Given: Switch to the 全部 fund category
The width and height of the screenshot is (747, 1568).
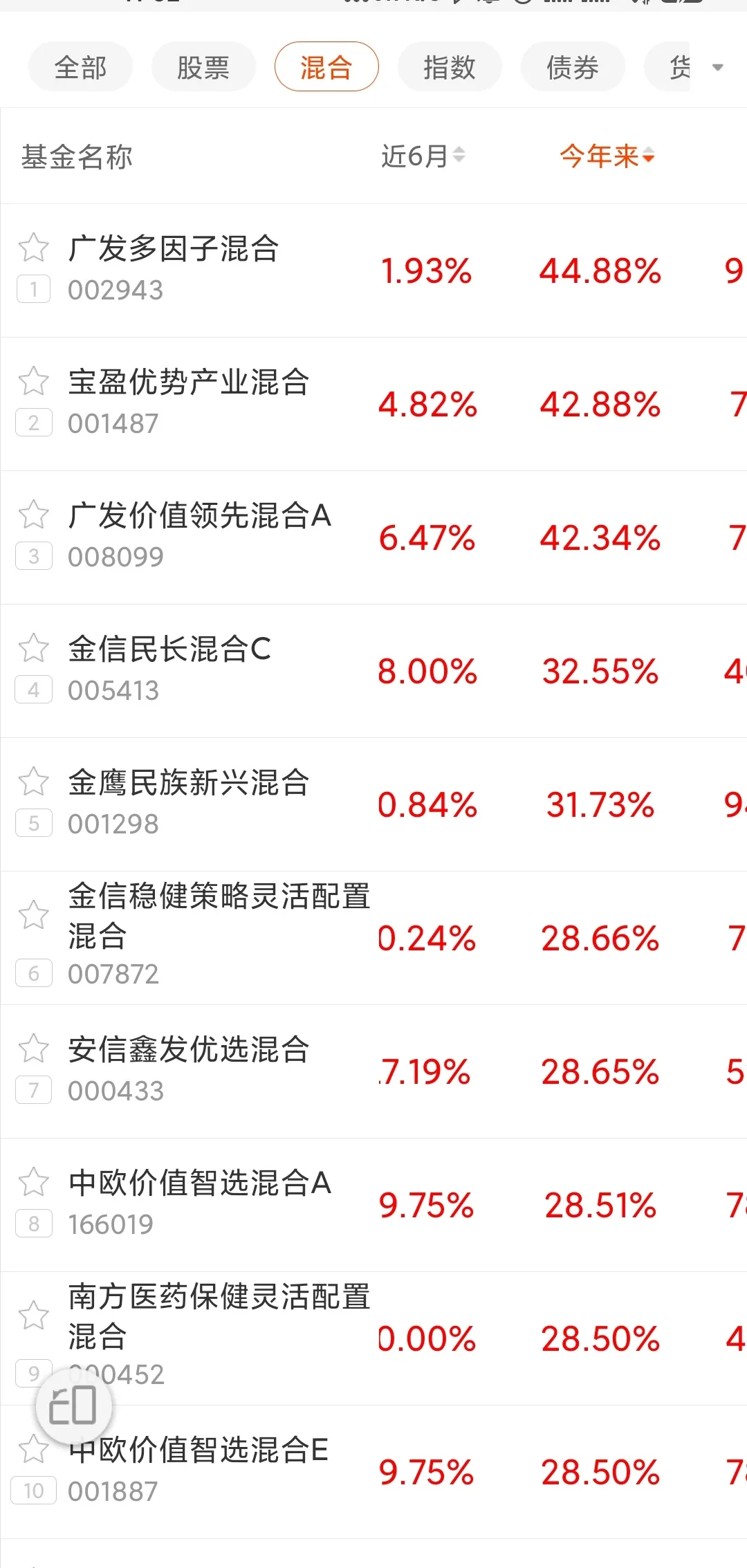Looking at the screenshot, I should 80,67.
